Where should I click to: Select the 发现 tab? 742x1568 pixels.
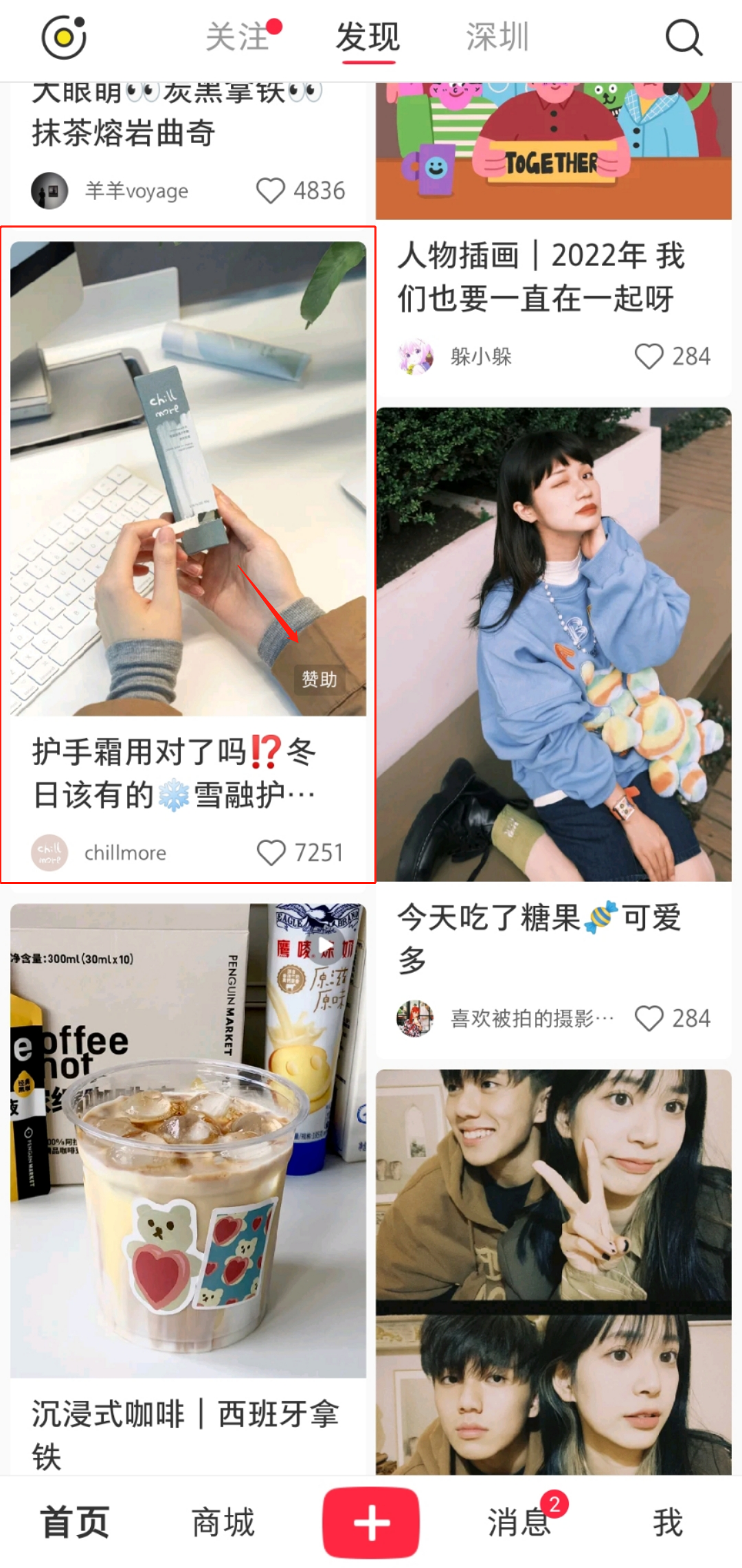tap(368, 37)
